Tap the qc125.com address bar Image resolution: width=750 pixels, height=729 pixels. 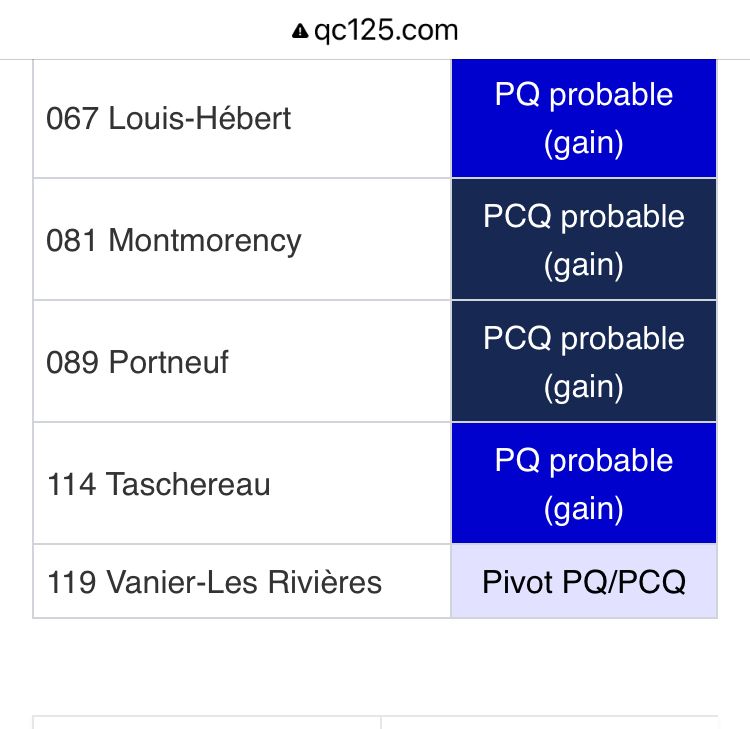[x=375, y=30]
